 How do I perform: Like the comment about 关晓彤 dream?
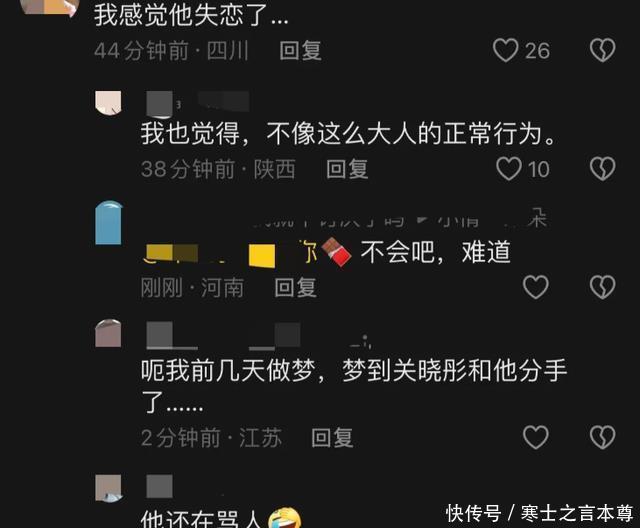click(536, 437)
